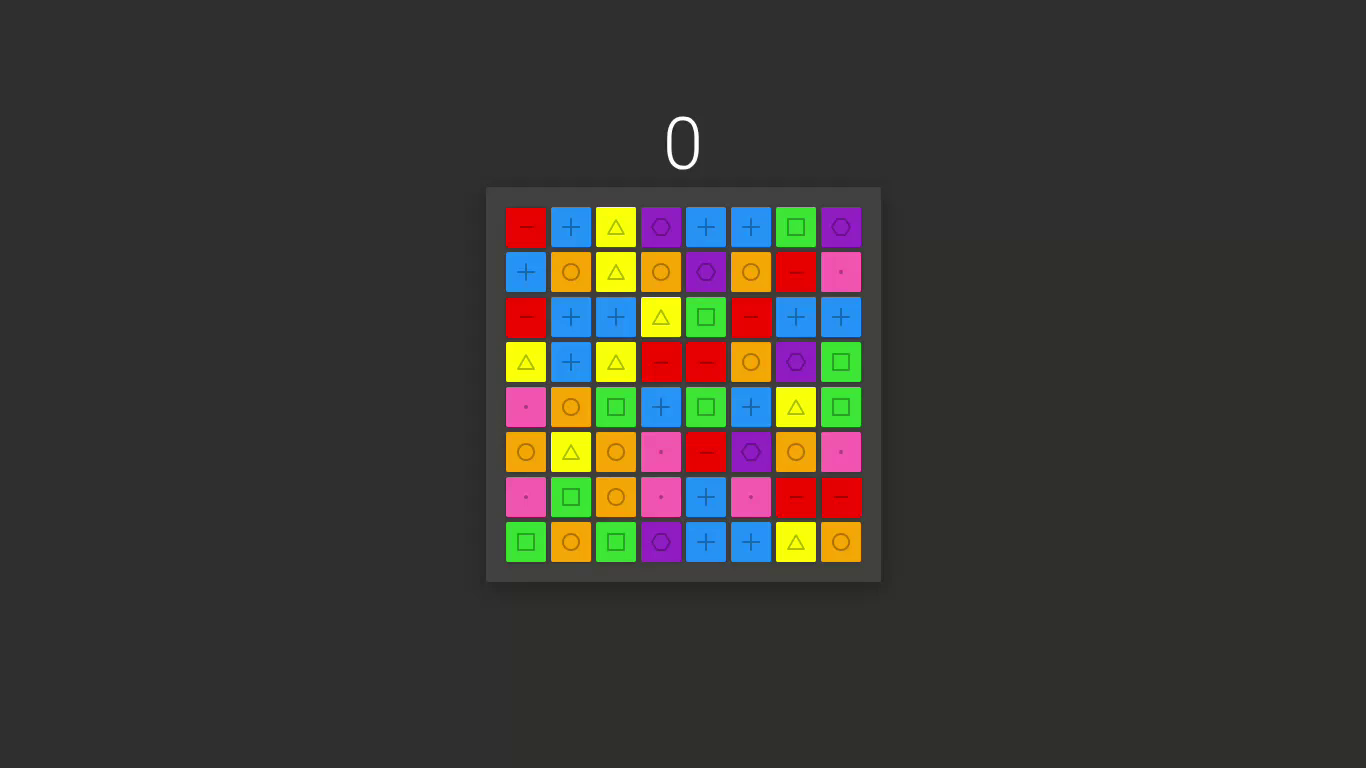Tap the yellow triangle tile in the bottom row
The width and height of the screenshot is (1366, 768).
tap(796, 542)
